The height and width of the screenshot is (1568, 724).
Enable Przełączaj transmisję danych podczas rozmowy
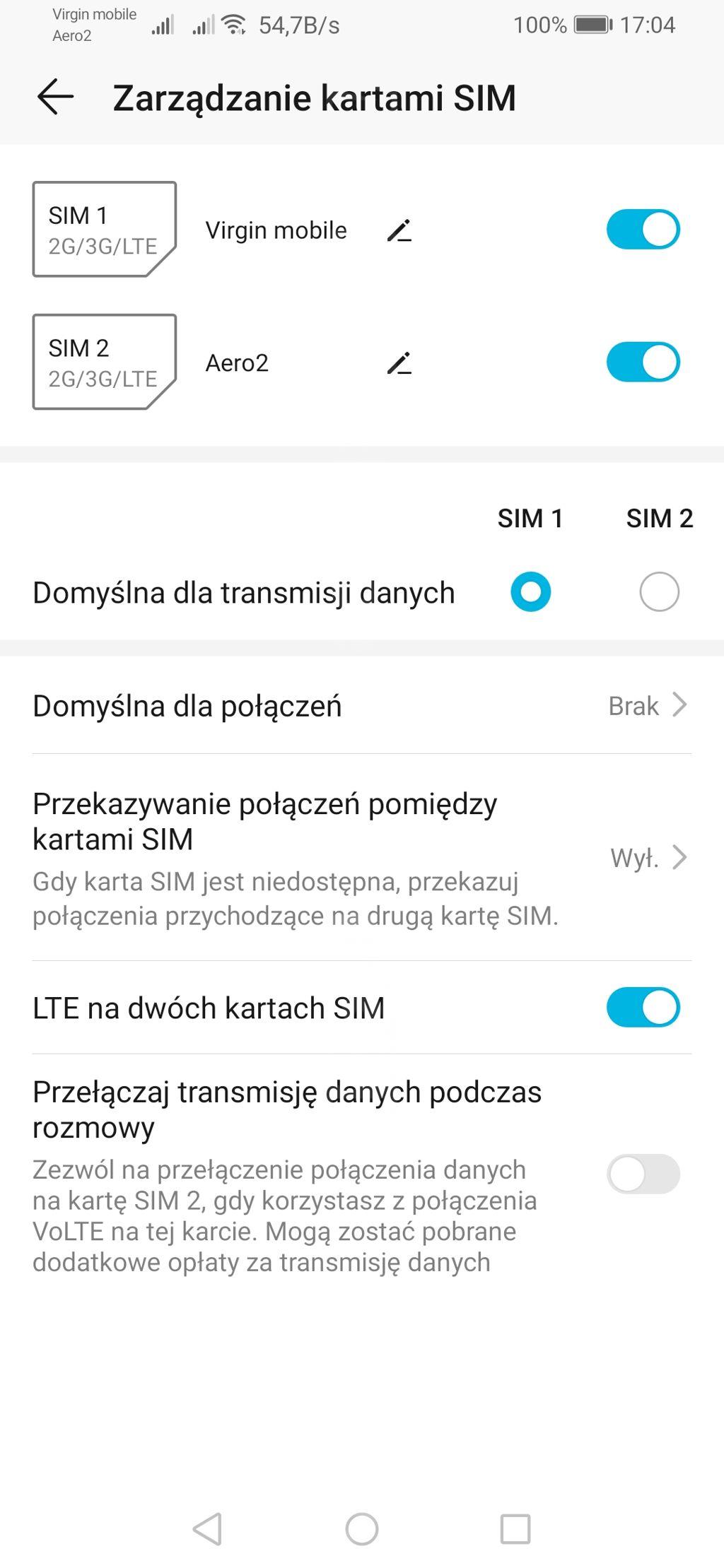click(x=643, y=1174)
